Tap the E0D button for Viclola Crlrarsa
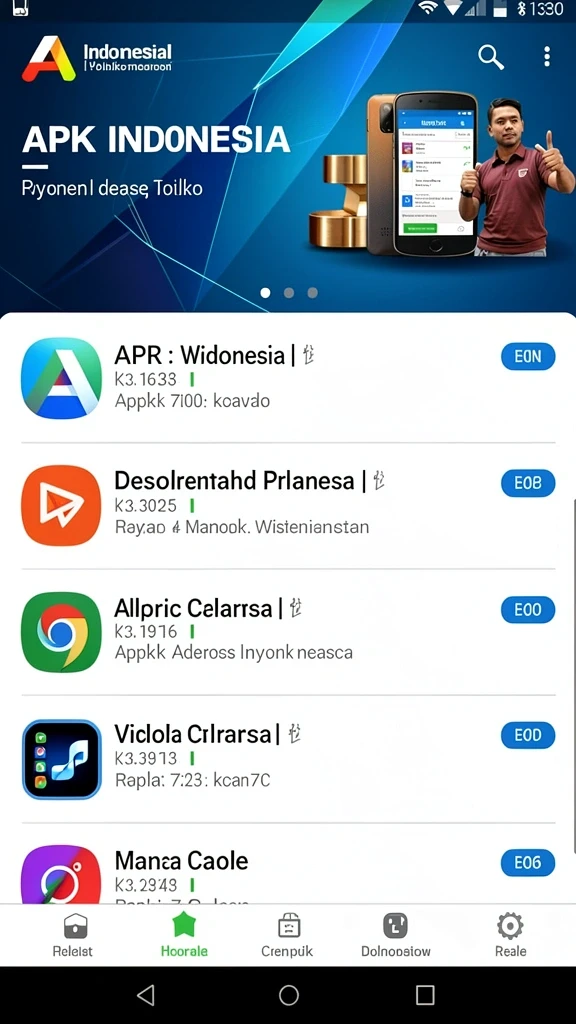 tap(528, 735)
